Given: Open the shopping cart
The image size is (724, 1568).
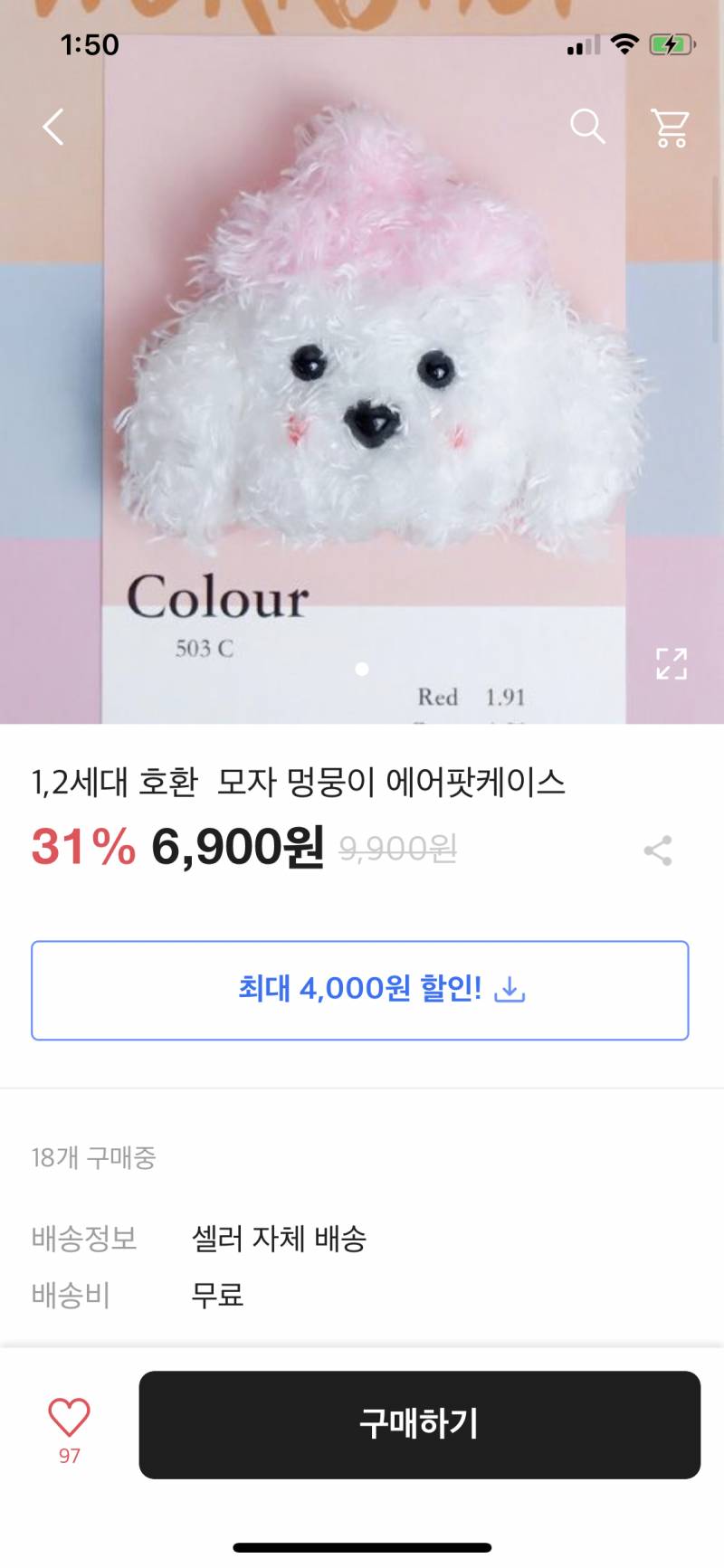Looking at the screenshot, I should point(670,128).
